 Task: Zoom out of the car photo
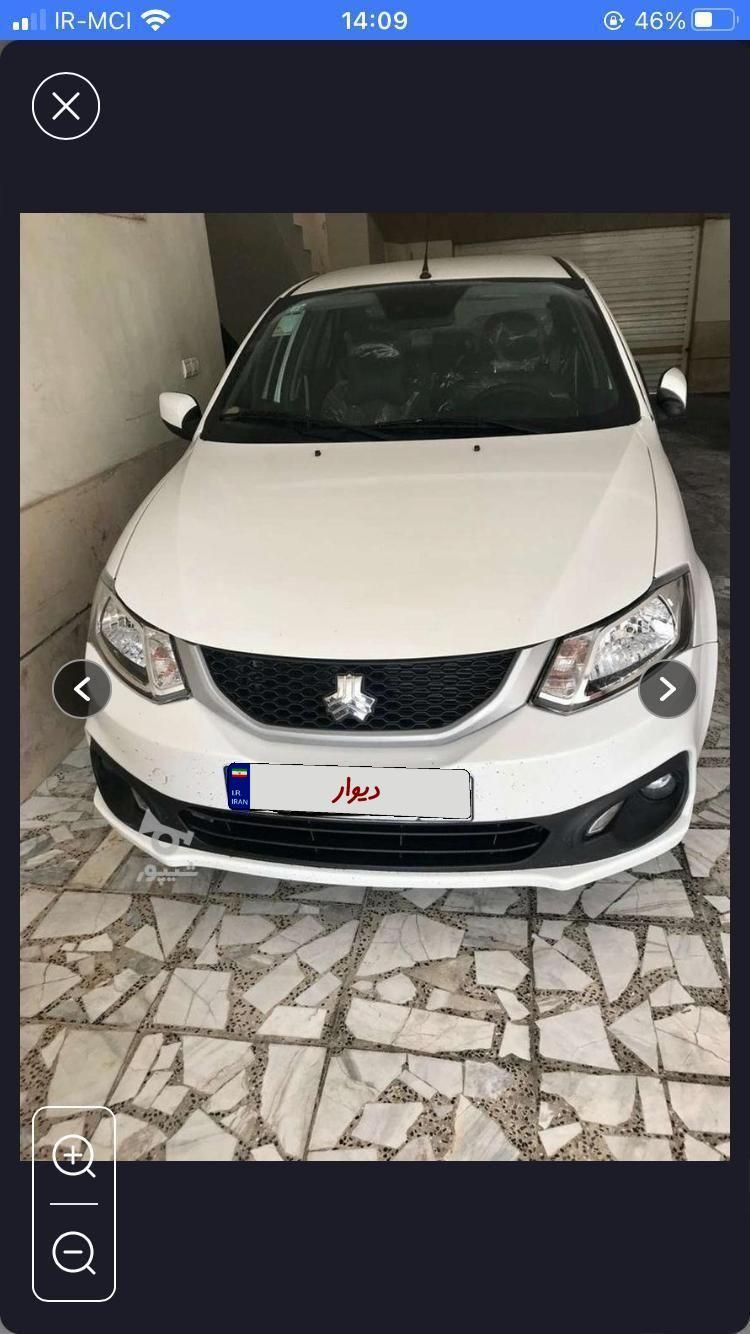pos(74,1252)
